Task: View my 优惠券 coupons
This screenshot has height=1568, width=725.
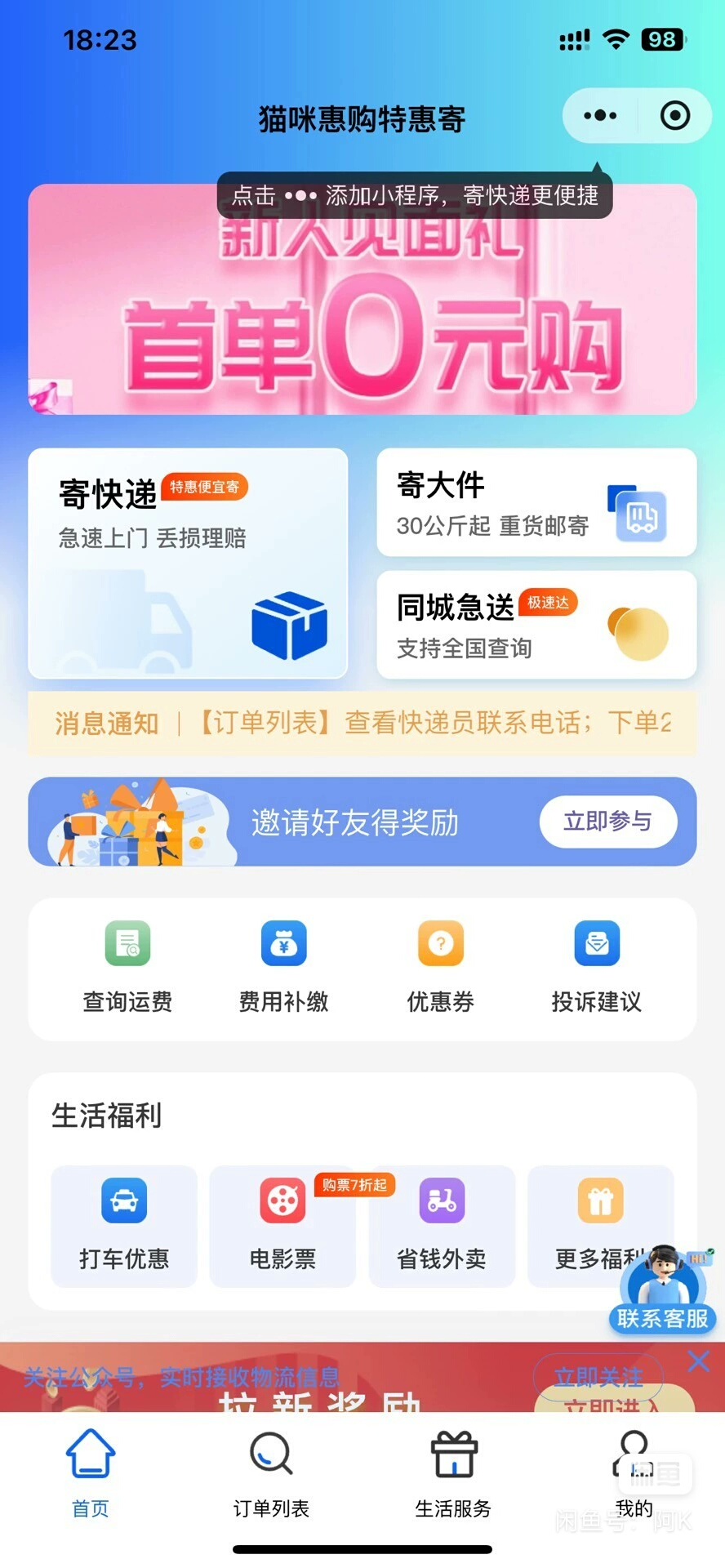Action: (x=440, y=968)
